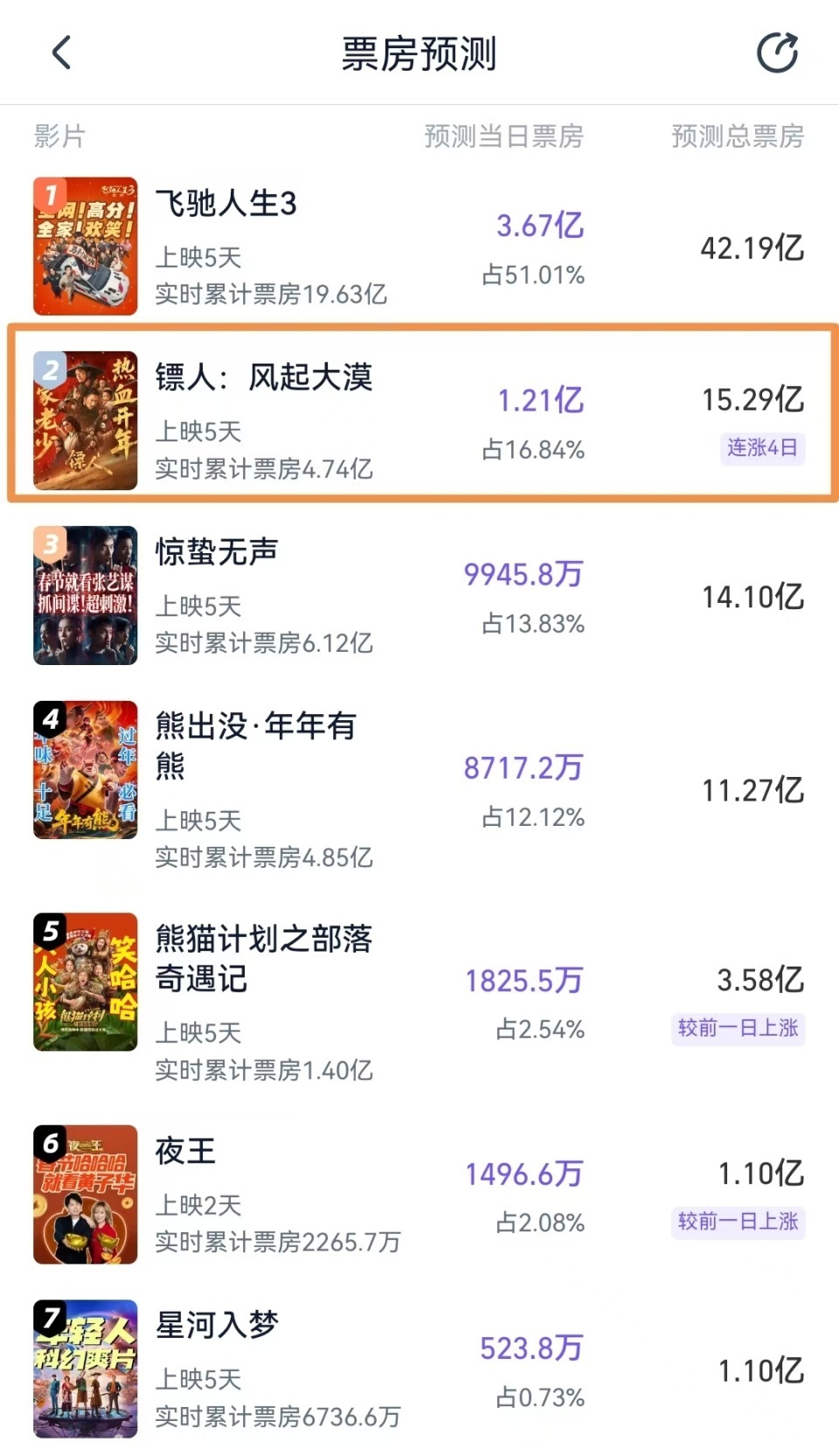Viewport: 839px width, 1456px height.
Task: Tap the 影片 column header
Action: coord(59,135)
